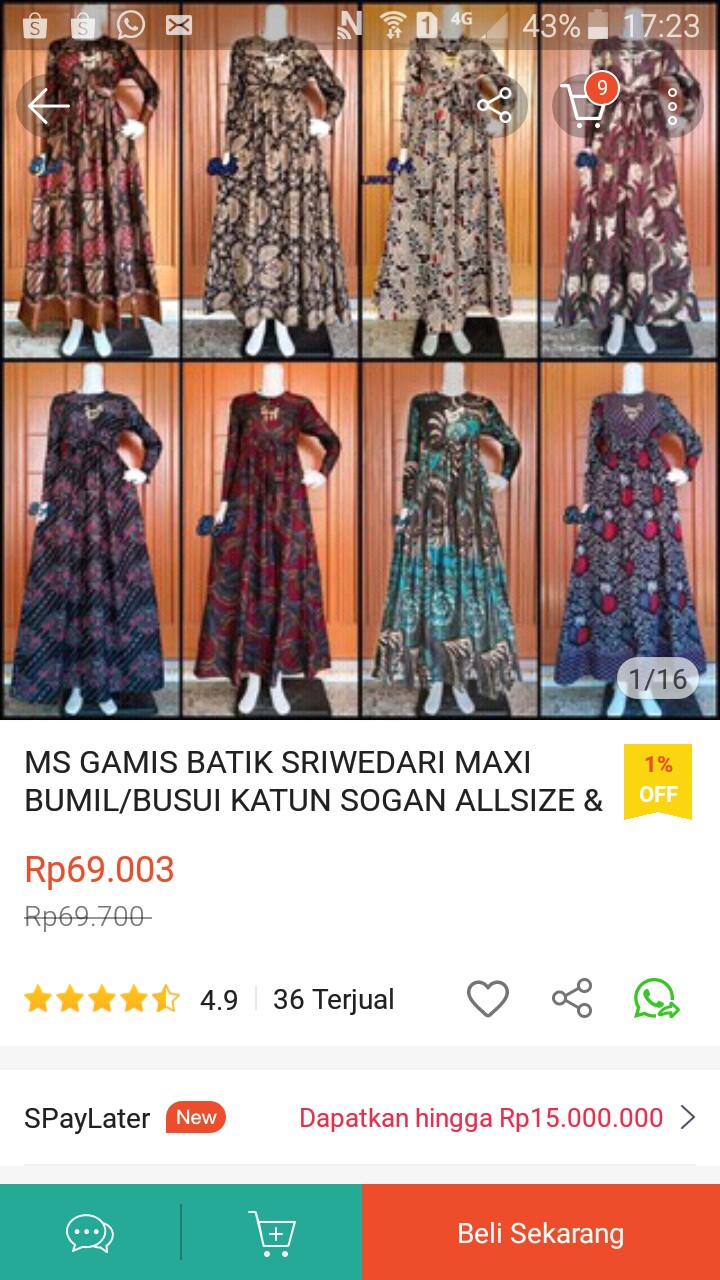Open the chat bubble in the bottom bar
The width and height of the screenshot is (720, 1280).
tap(89, 1231)
